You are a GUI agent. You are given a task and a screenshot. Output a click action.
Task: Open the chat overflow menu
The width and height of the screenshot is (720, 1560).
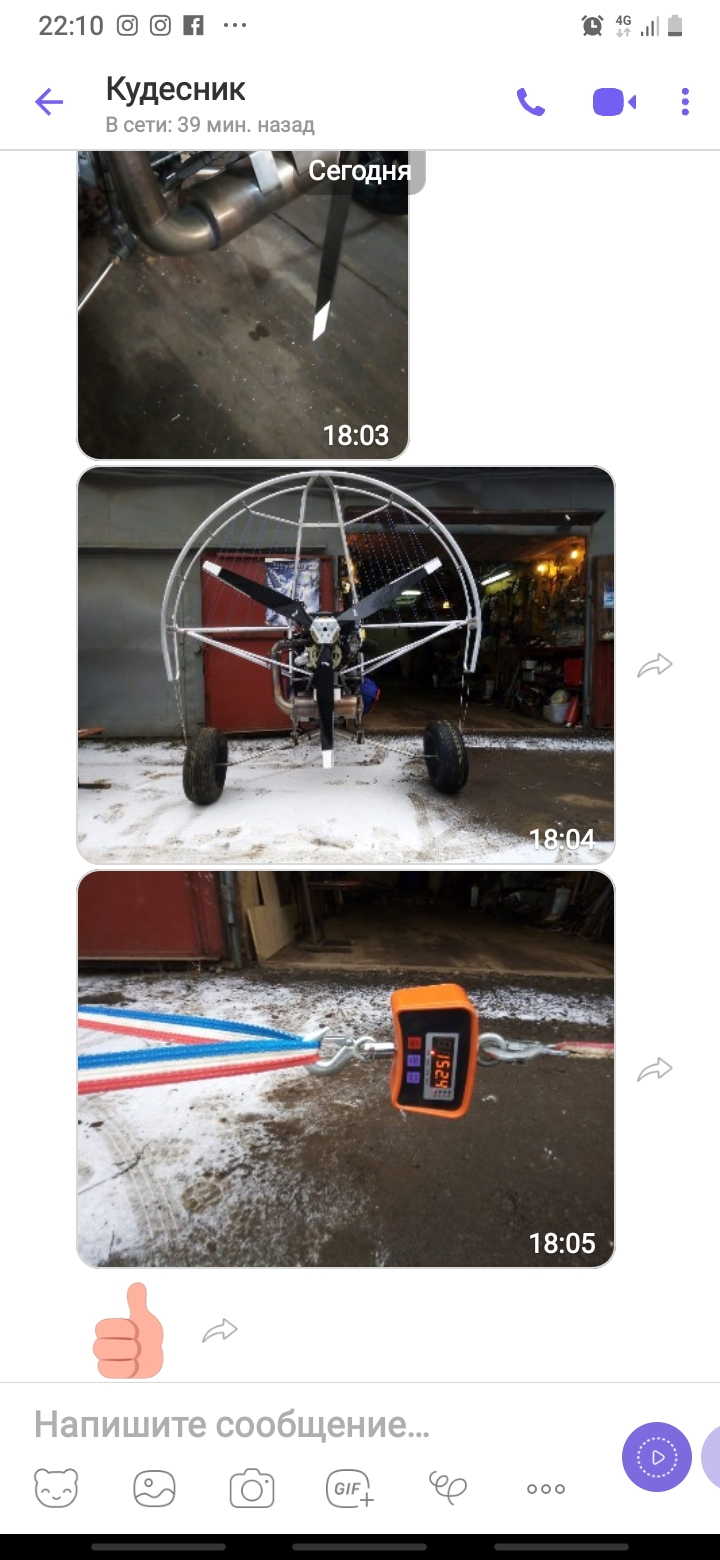coord(685,102)
